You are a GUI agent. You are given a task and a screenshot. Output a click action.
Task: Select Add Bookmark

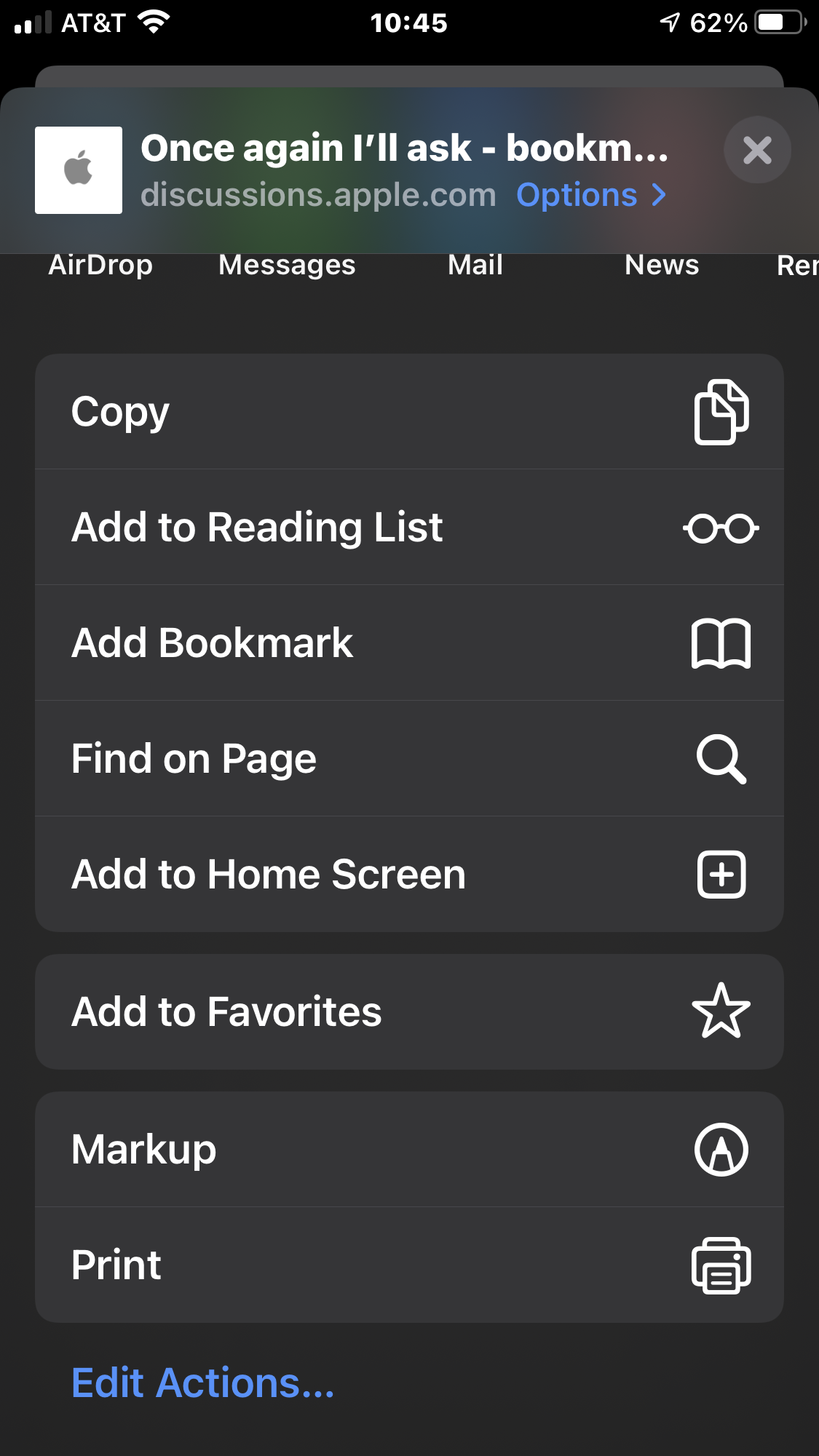click(409, 643)
